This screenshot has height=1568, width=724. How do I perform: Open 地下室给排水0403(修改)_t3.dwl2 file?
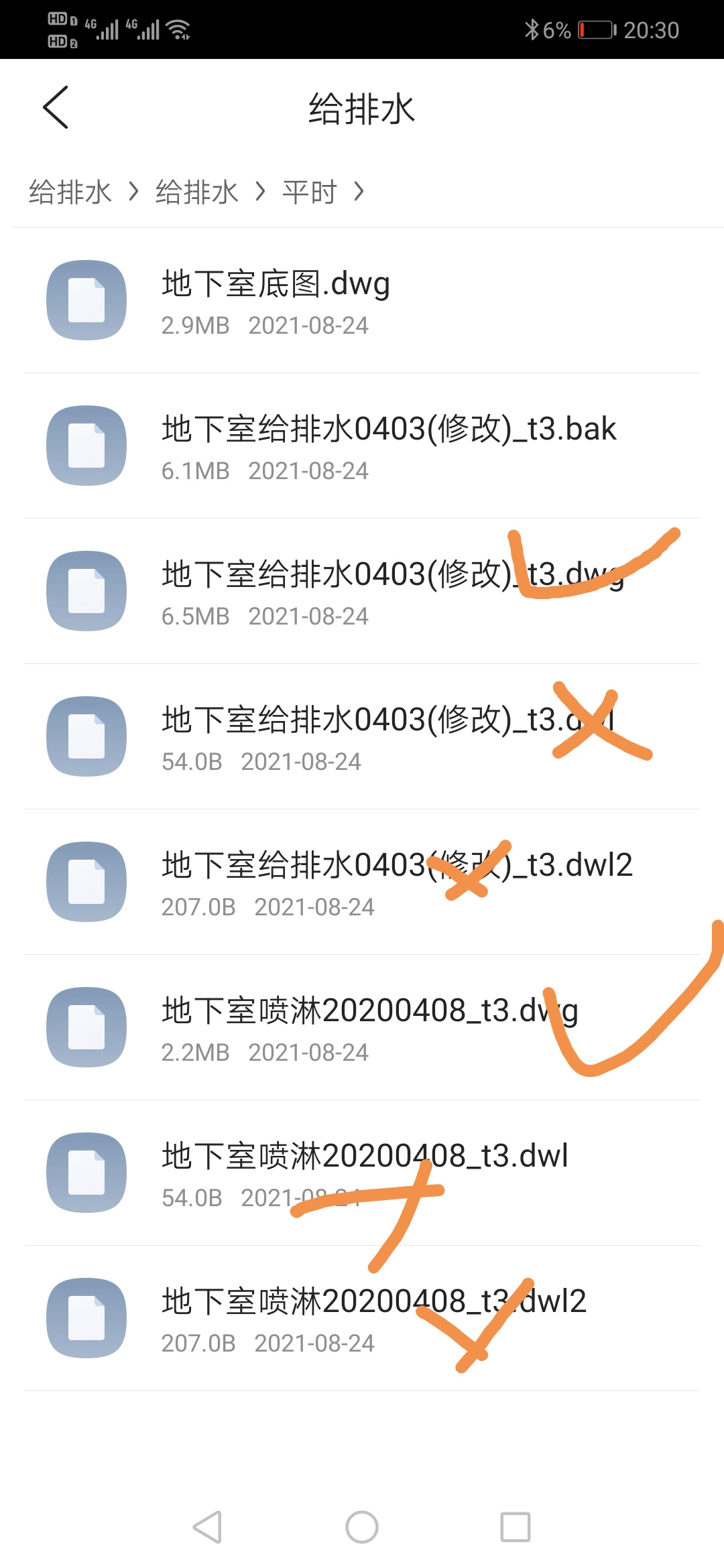362,882
